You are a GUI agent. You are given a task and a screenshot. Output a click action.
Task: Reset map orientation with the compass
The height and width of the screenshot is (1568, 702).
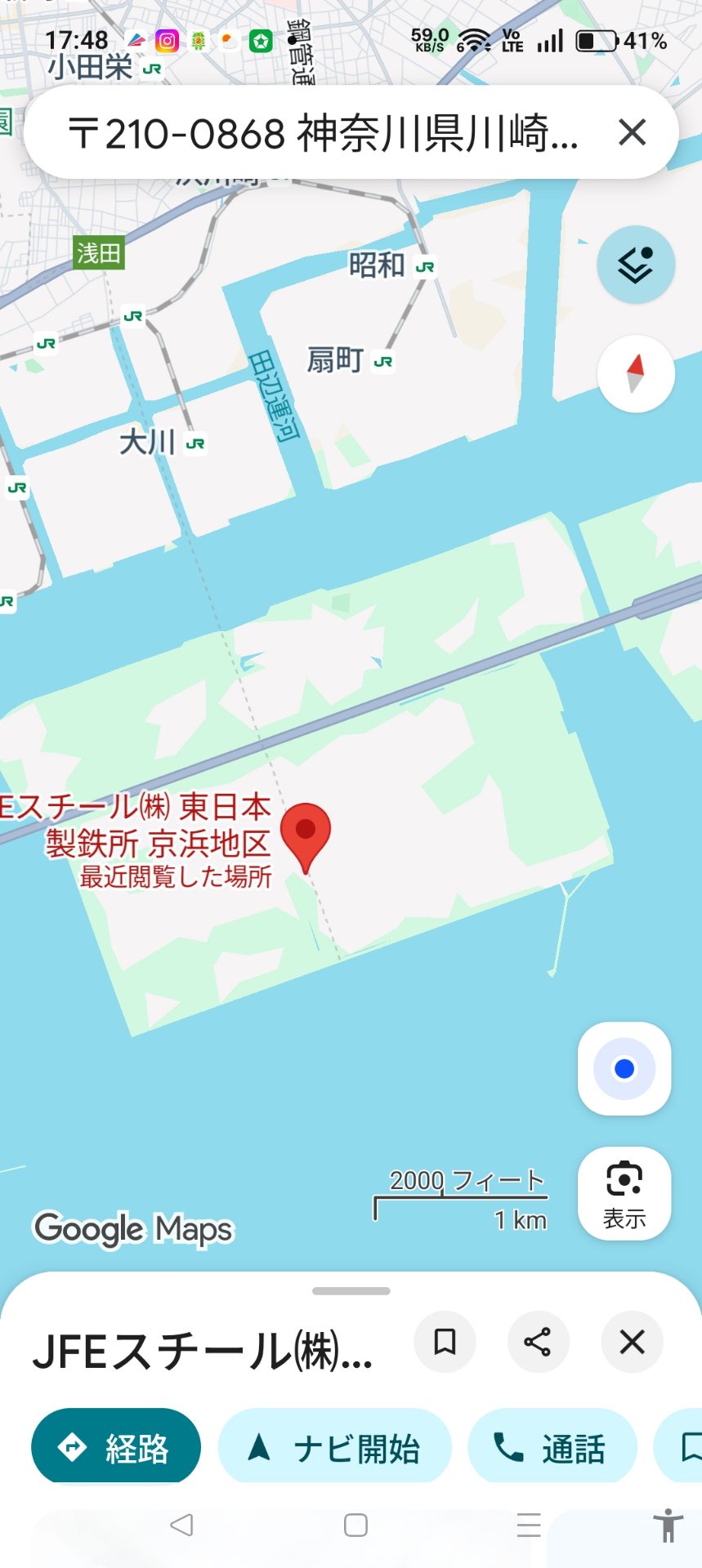point(635,373)
